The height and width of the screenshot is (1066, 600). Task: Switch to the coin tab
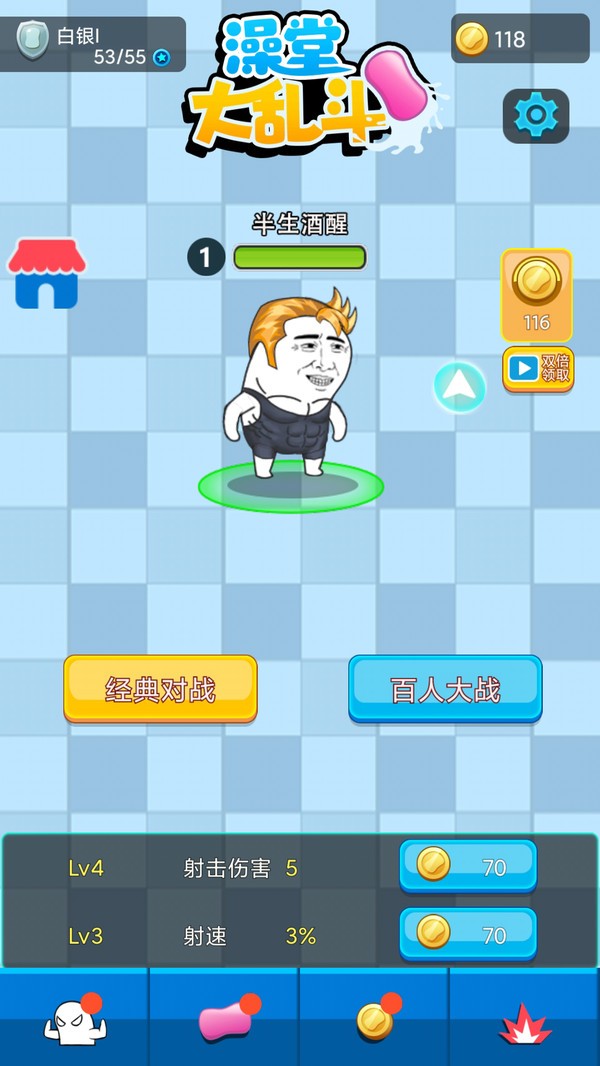pos(375,1020)
